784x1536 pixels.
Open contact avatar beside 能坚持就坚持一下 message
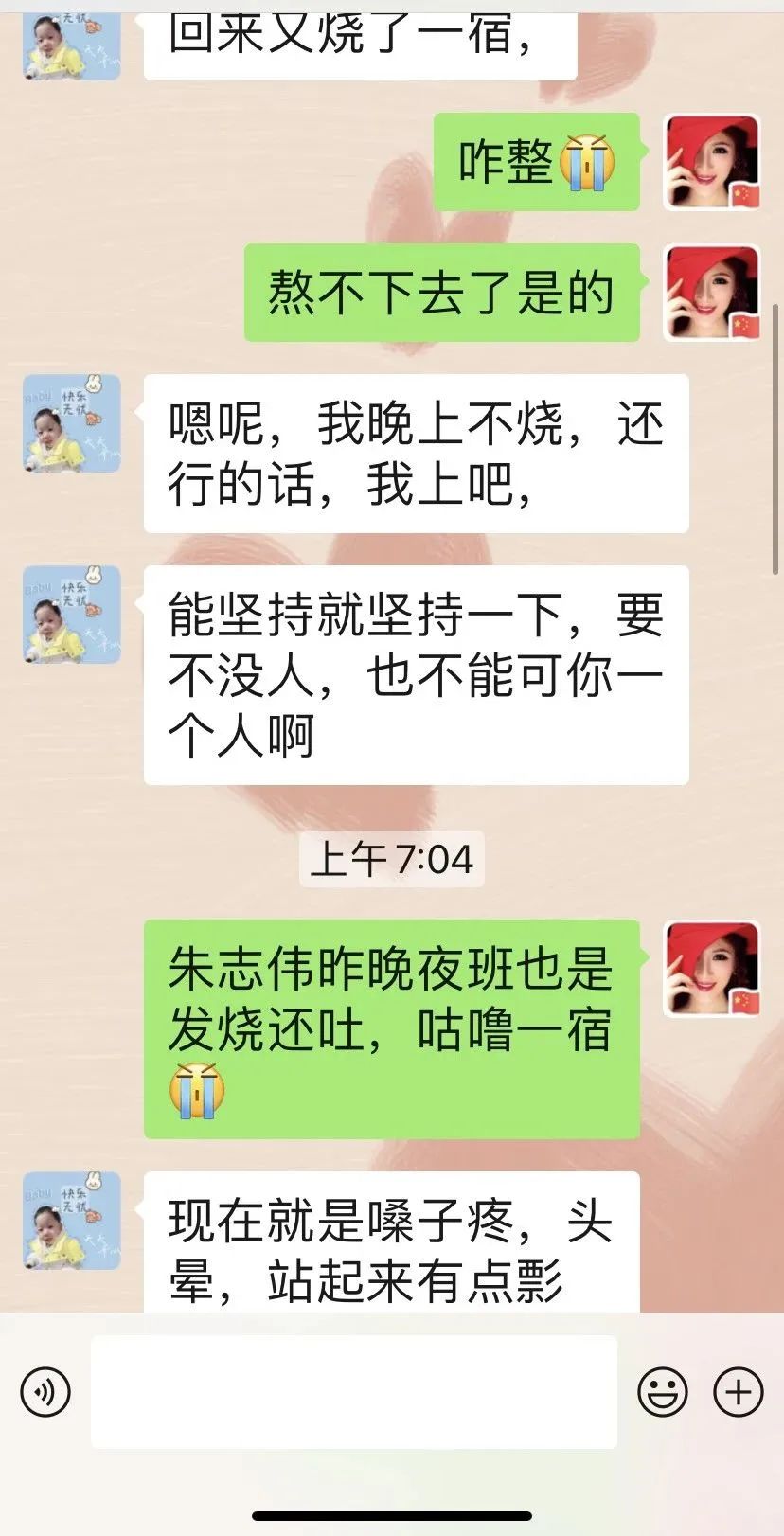pyautogui.click(x=72, y=615)
